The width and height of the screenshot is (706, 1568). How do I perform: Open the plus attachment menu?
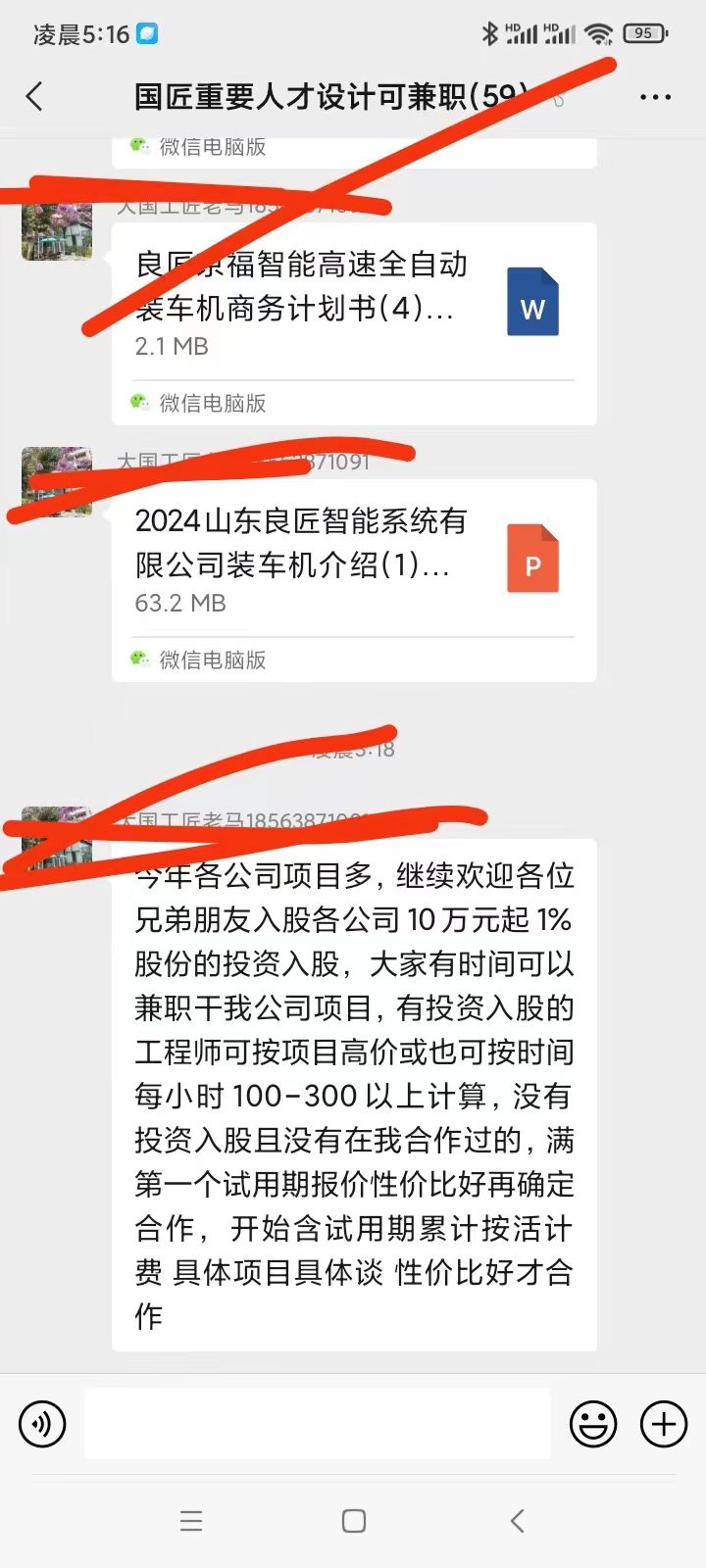pos(664,1423)
